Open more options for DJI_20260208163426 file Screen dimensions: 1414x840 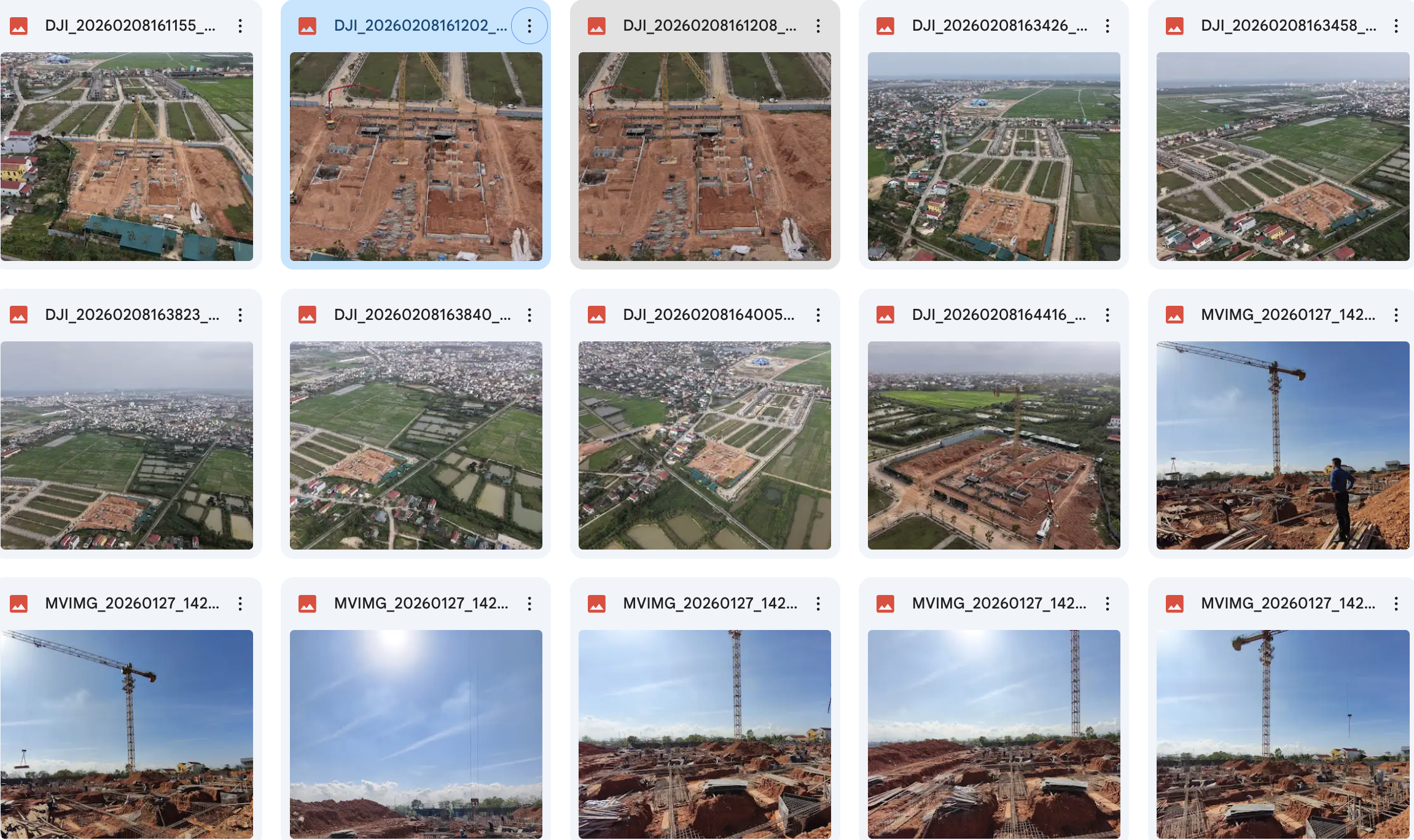tap(1107, 26)
